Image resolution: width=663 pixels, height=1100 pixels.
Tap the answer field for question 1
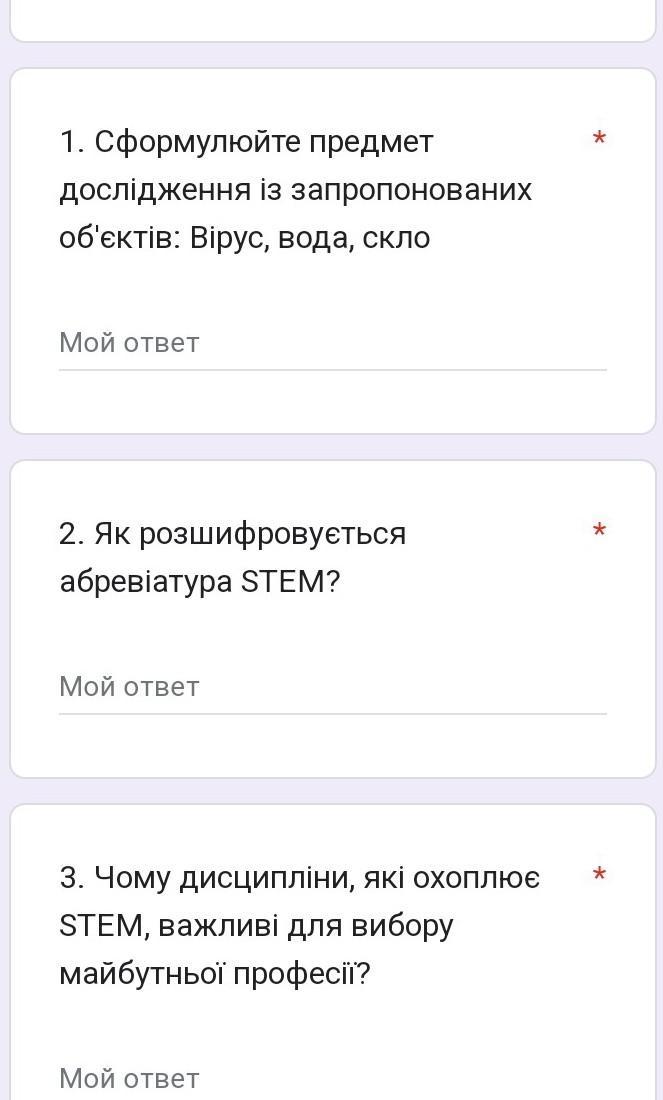click(x=332, y=343)
